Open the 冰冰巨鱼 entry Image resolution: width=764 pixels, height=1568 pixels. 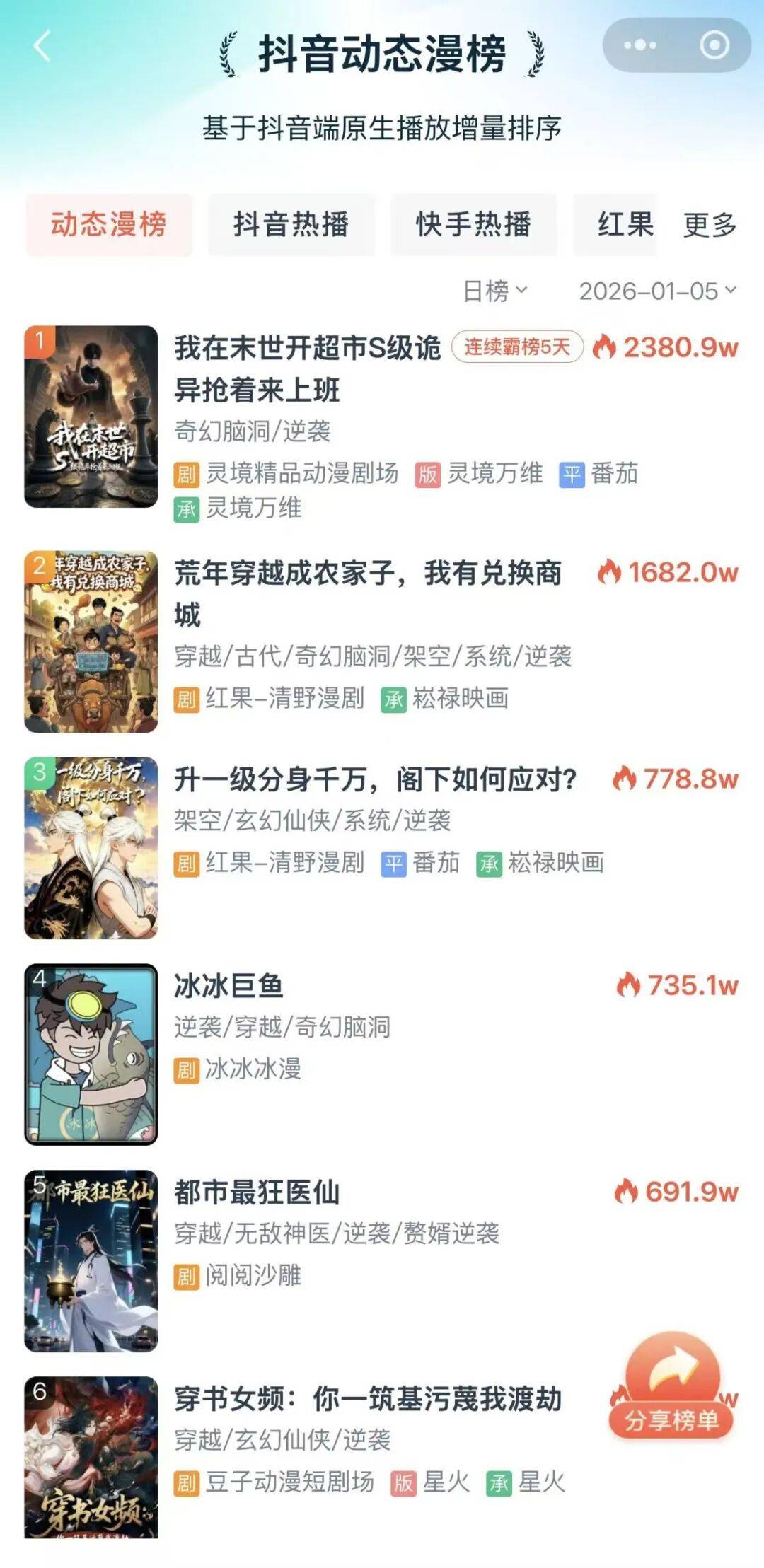tap(229, 985)
